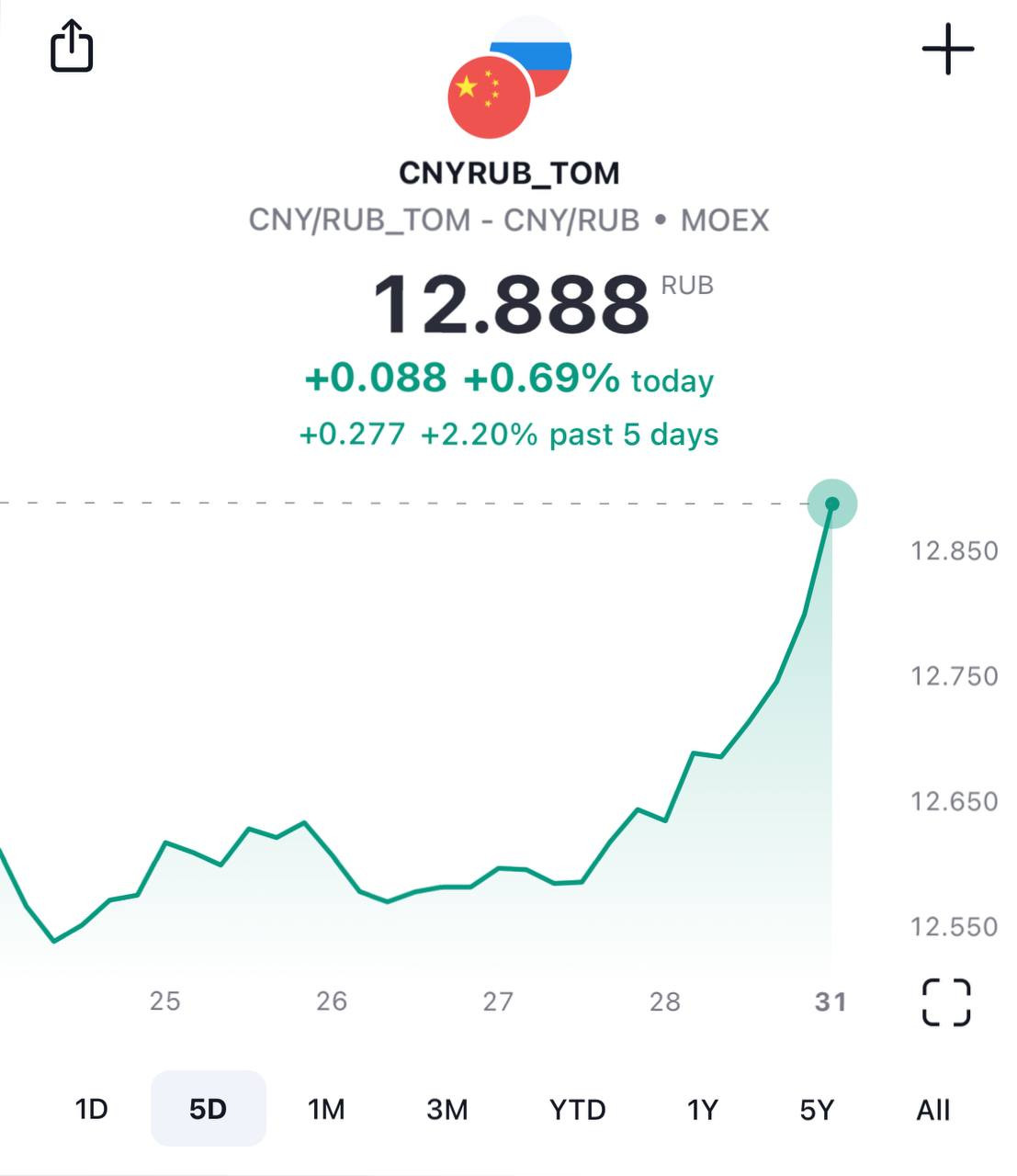
Task: Share the CNYRUB_TOM chart
Action: pyautogui.click(x=72, y=46)
